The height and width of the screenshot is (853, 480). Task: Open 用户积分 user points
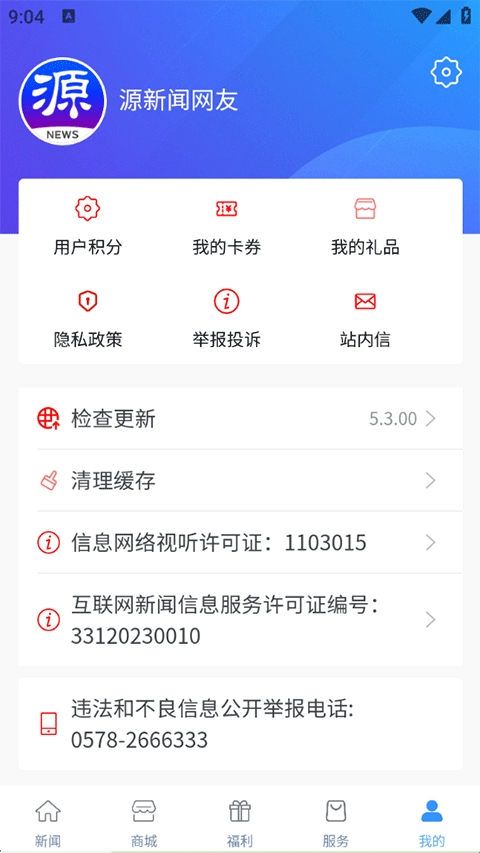88,226
